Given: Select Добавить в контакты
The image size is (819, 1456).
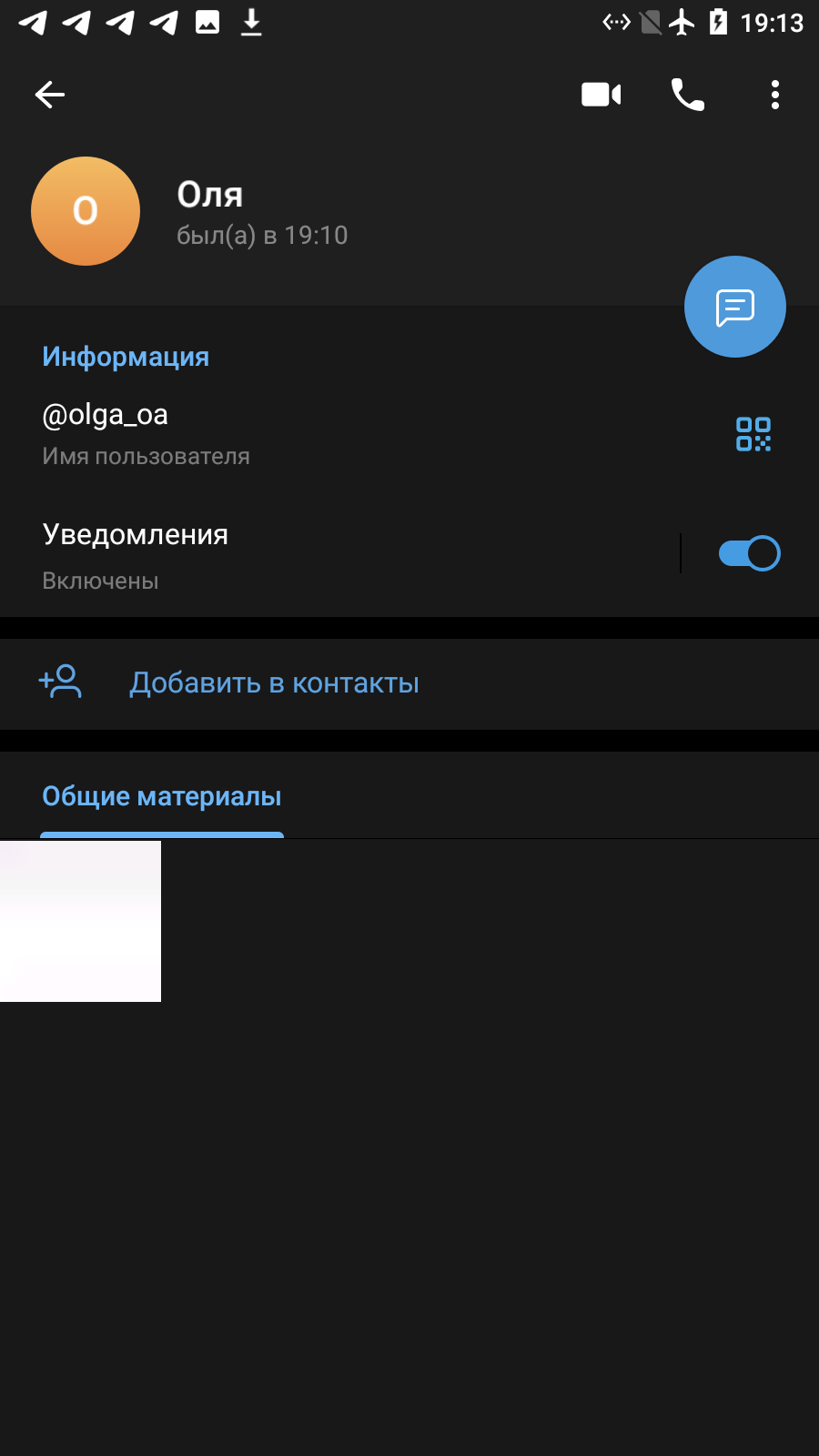Looking at the screenshot, I should (409, 683).
